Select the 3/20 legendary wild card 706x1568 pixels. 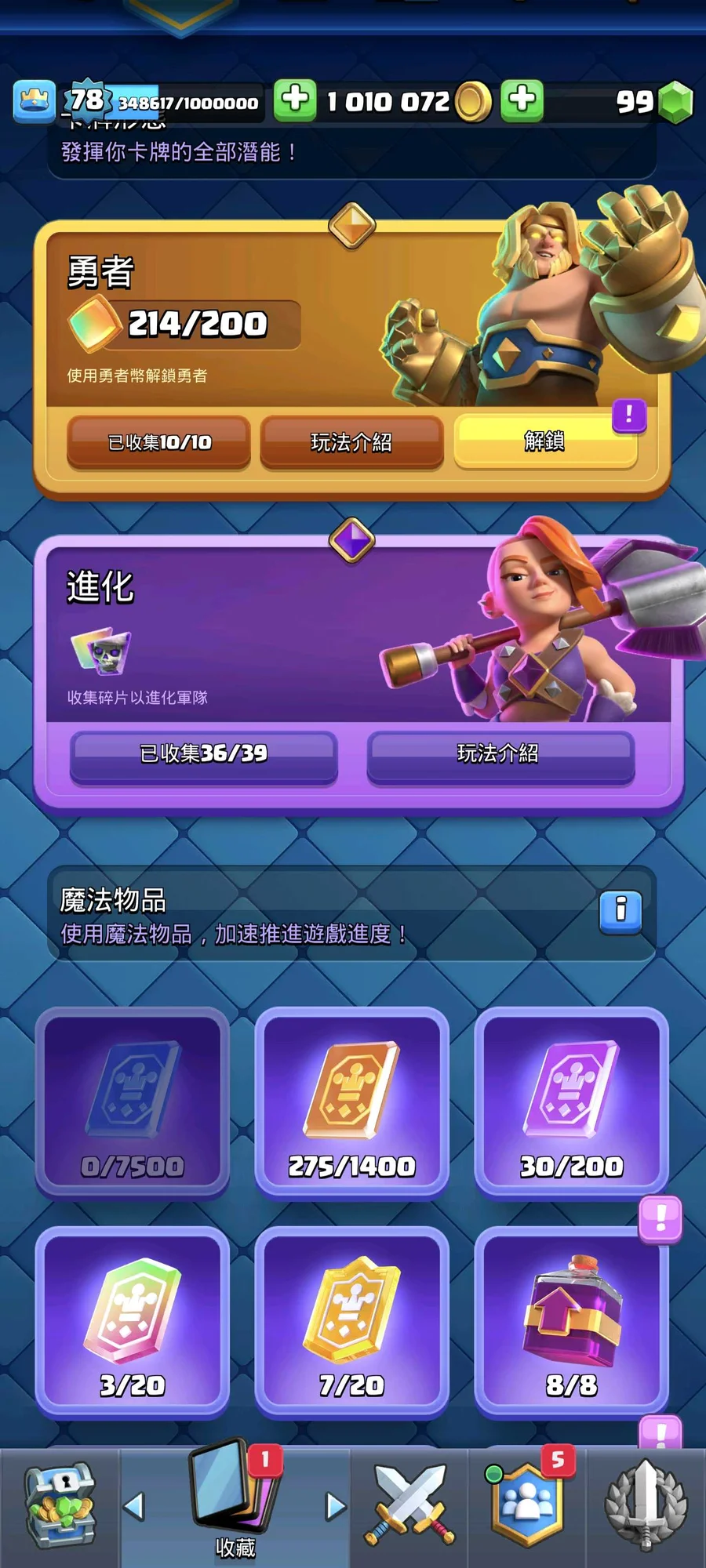pos(133,1322)
